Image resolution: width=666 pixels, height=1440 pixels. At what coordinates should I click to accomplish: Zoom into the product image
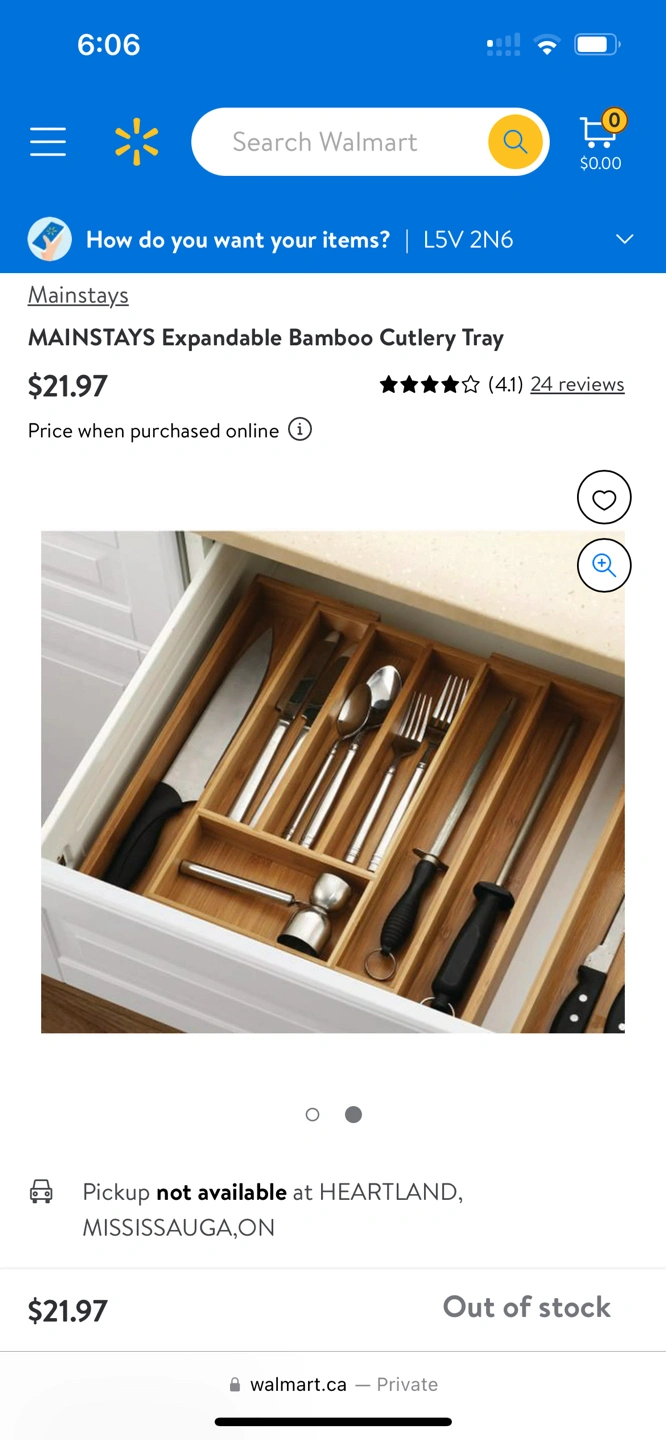(604, 565)
